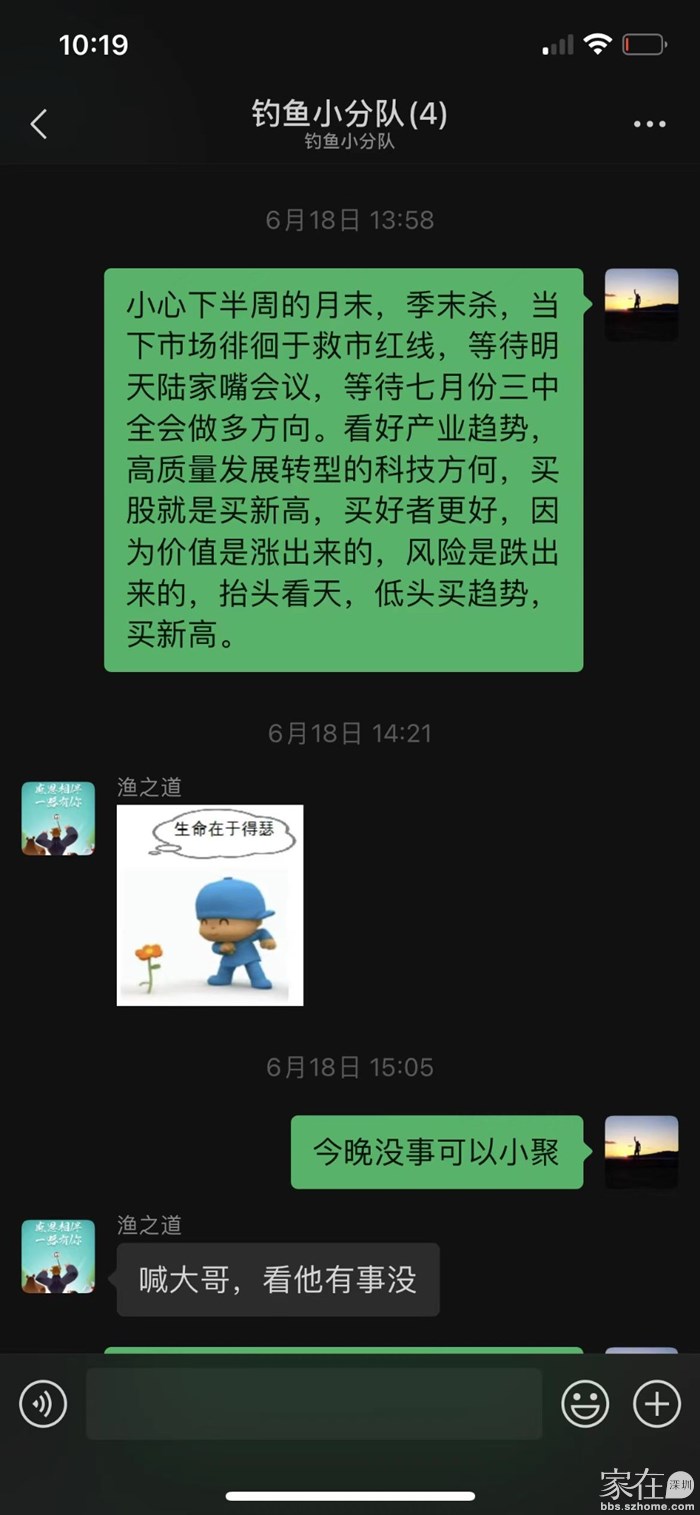Go back from the 钓鱼小分队 chat
Viewport: 700px width, 1515px height.
click(x=39, y=124)
